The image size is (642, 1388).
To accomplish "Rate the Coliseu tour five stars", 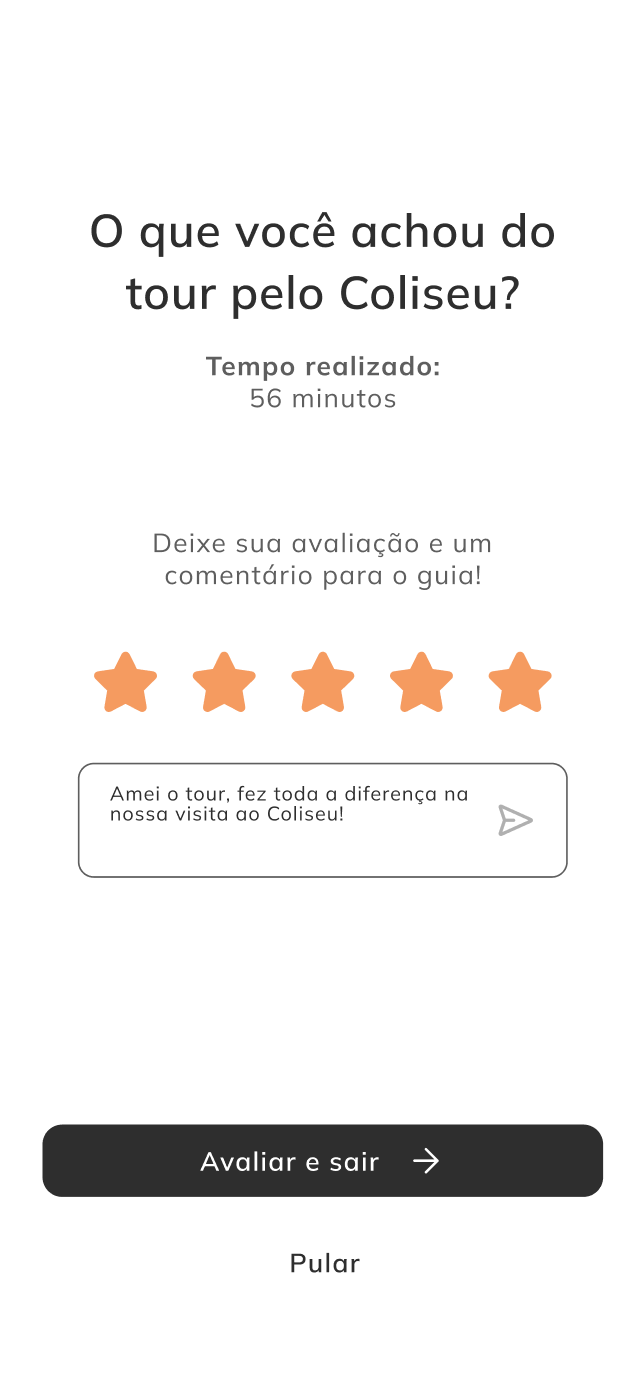I will pyautogui.click(x=520, y=683).
